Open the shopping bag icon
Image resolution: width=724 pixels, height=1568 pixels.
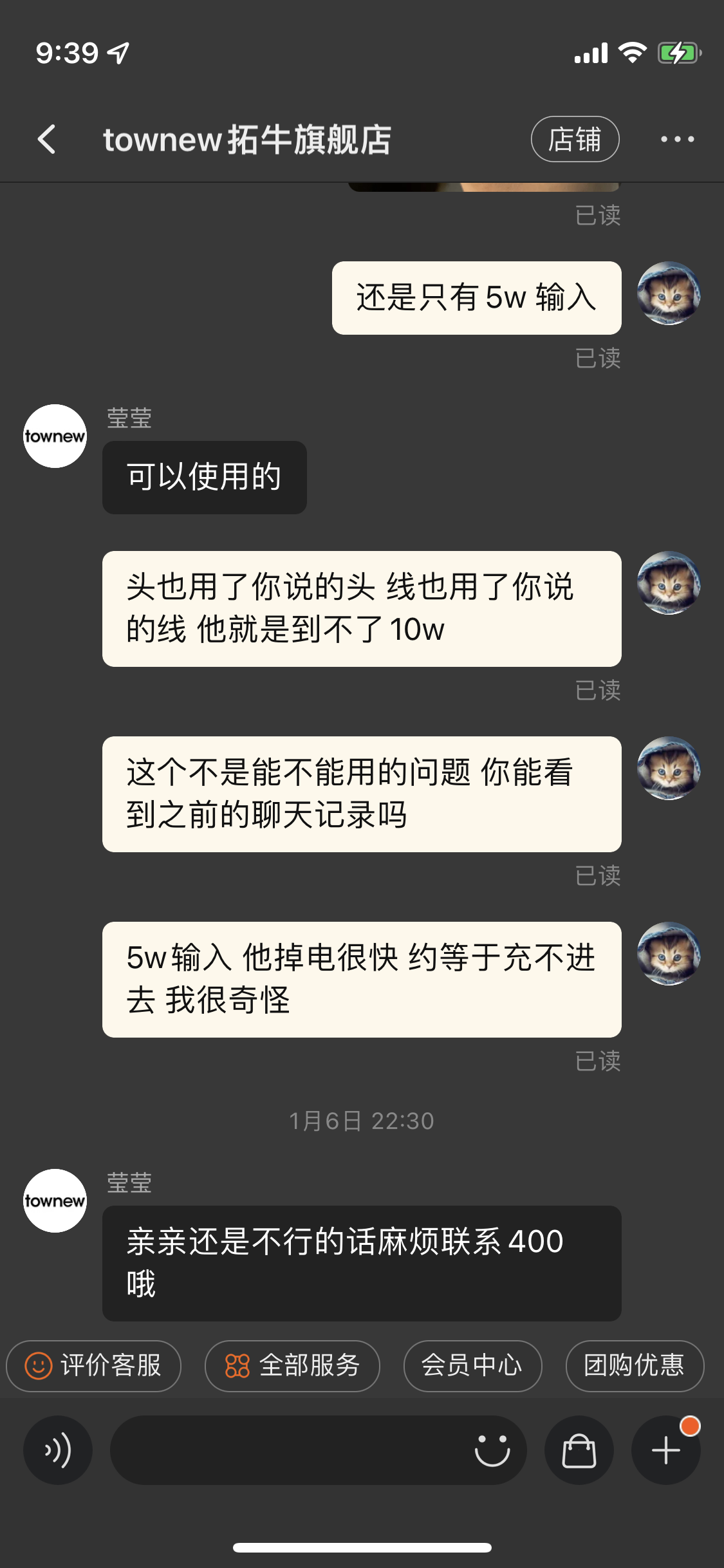point(579,1450)
